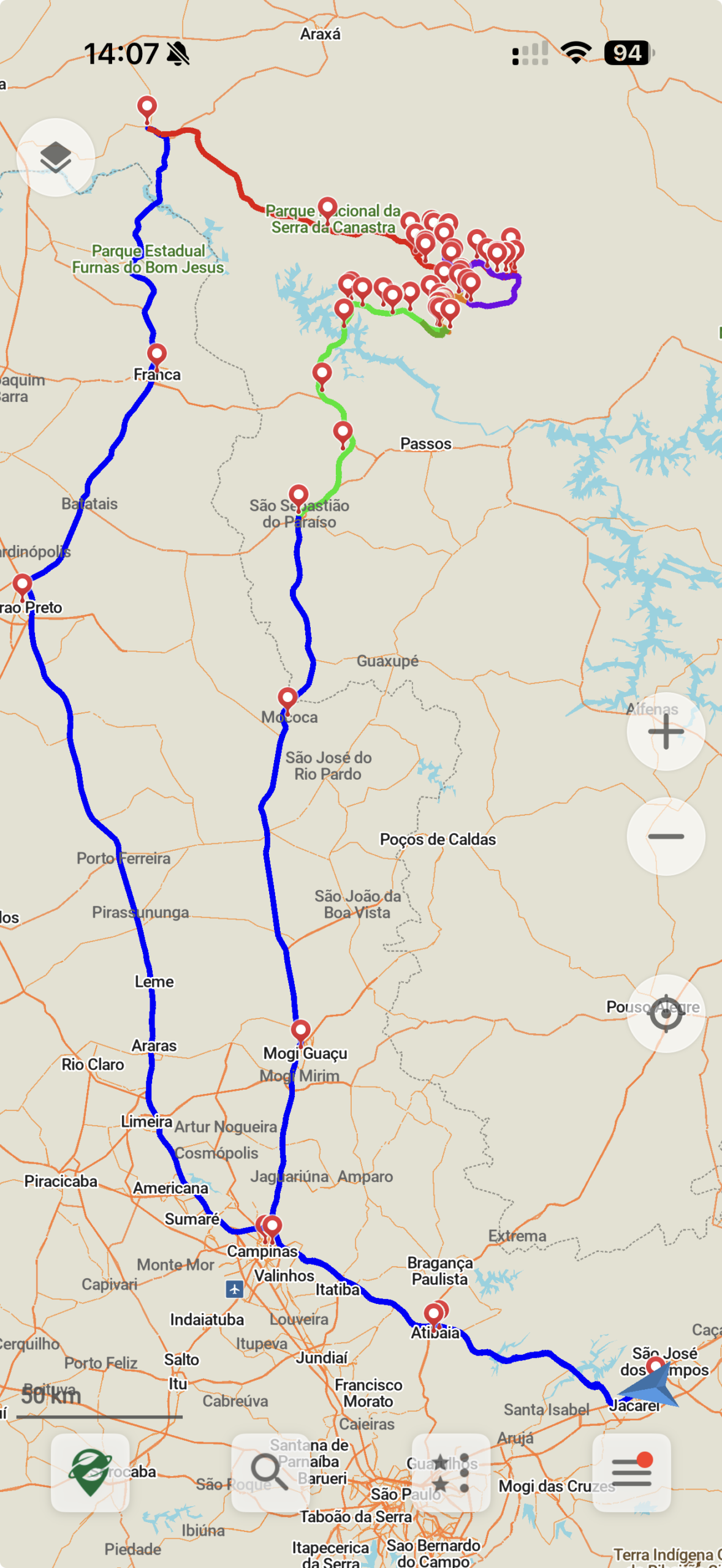Open the map layers selector

(56, 157)
